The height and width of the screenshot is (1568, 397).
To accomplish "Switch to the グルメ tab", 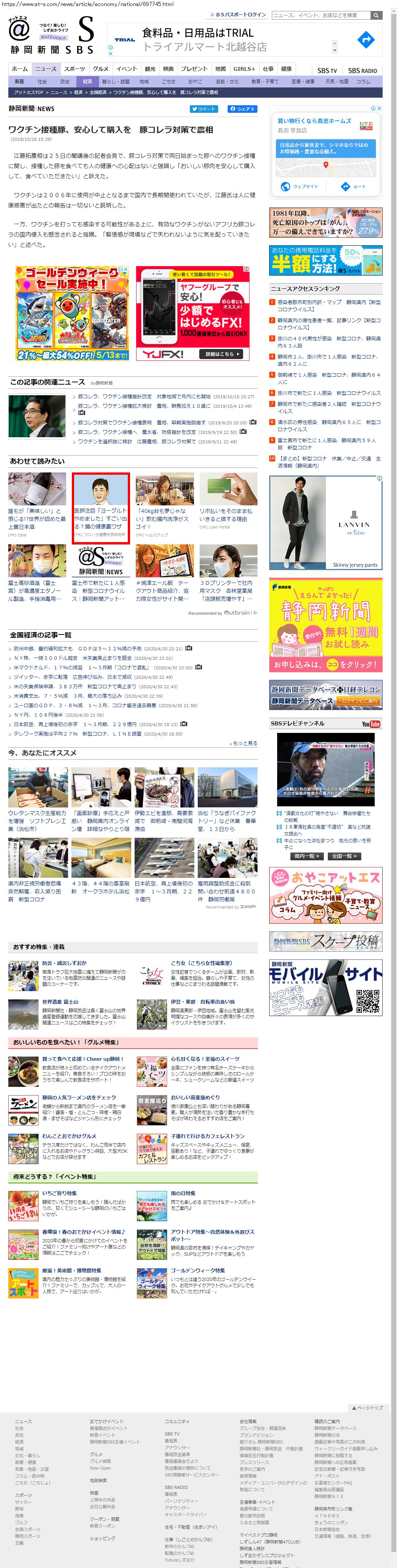I will [100, 69].
